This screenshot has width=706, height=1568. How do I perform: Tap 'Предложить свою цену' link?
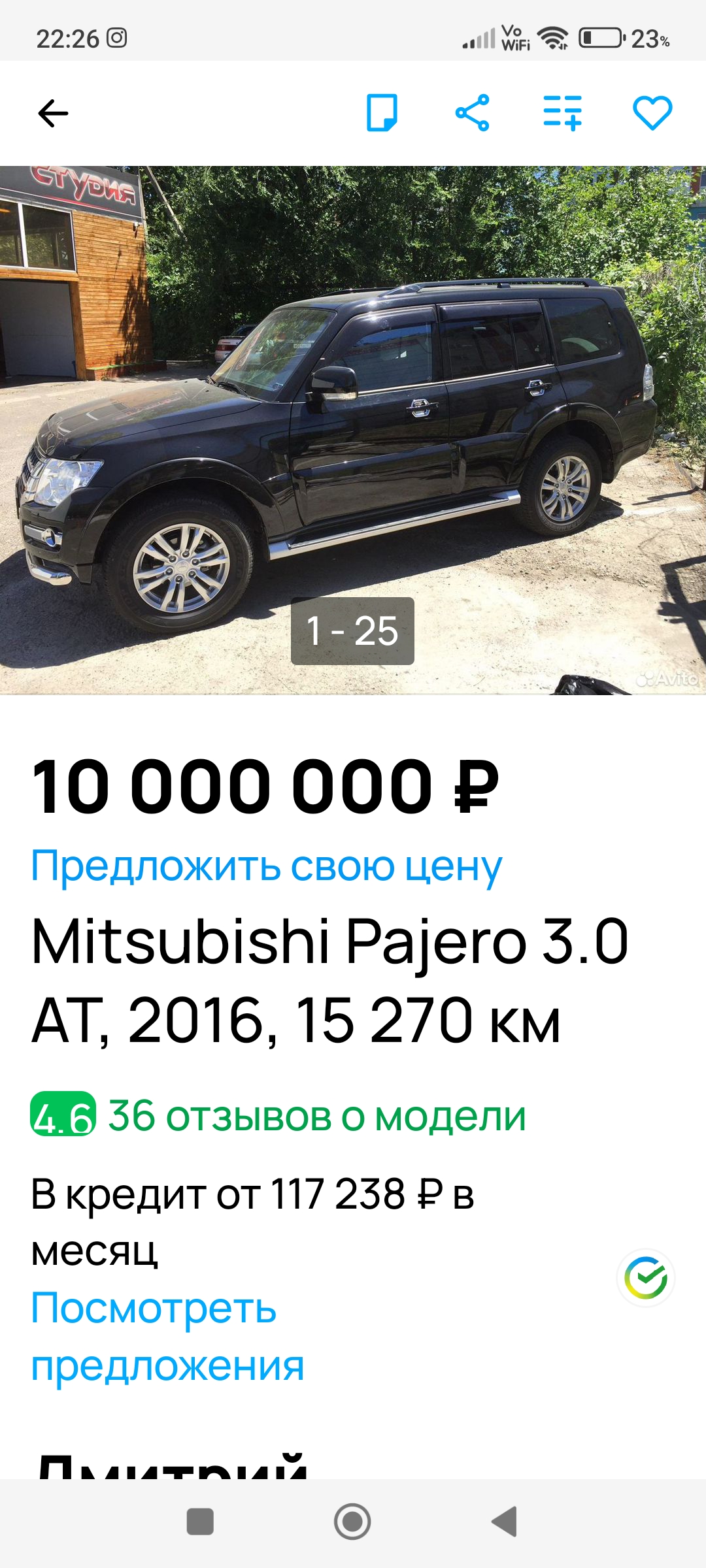pyautogui.click(x=266, y=866)
